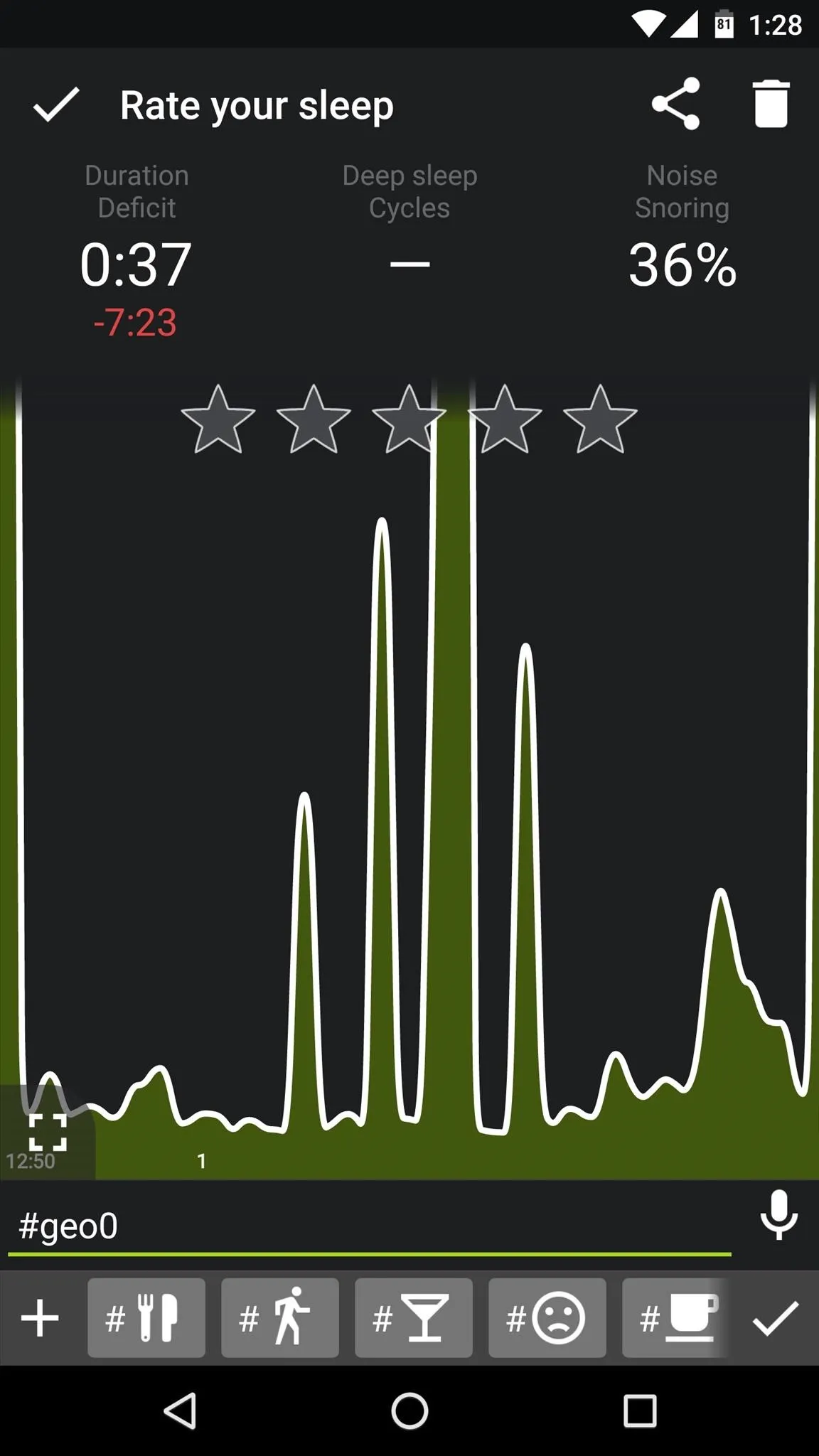Viewport: 819px width, 1456px height.
Task: Rate sleep with the first star
Action: click(x=218, y=419)
